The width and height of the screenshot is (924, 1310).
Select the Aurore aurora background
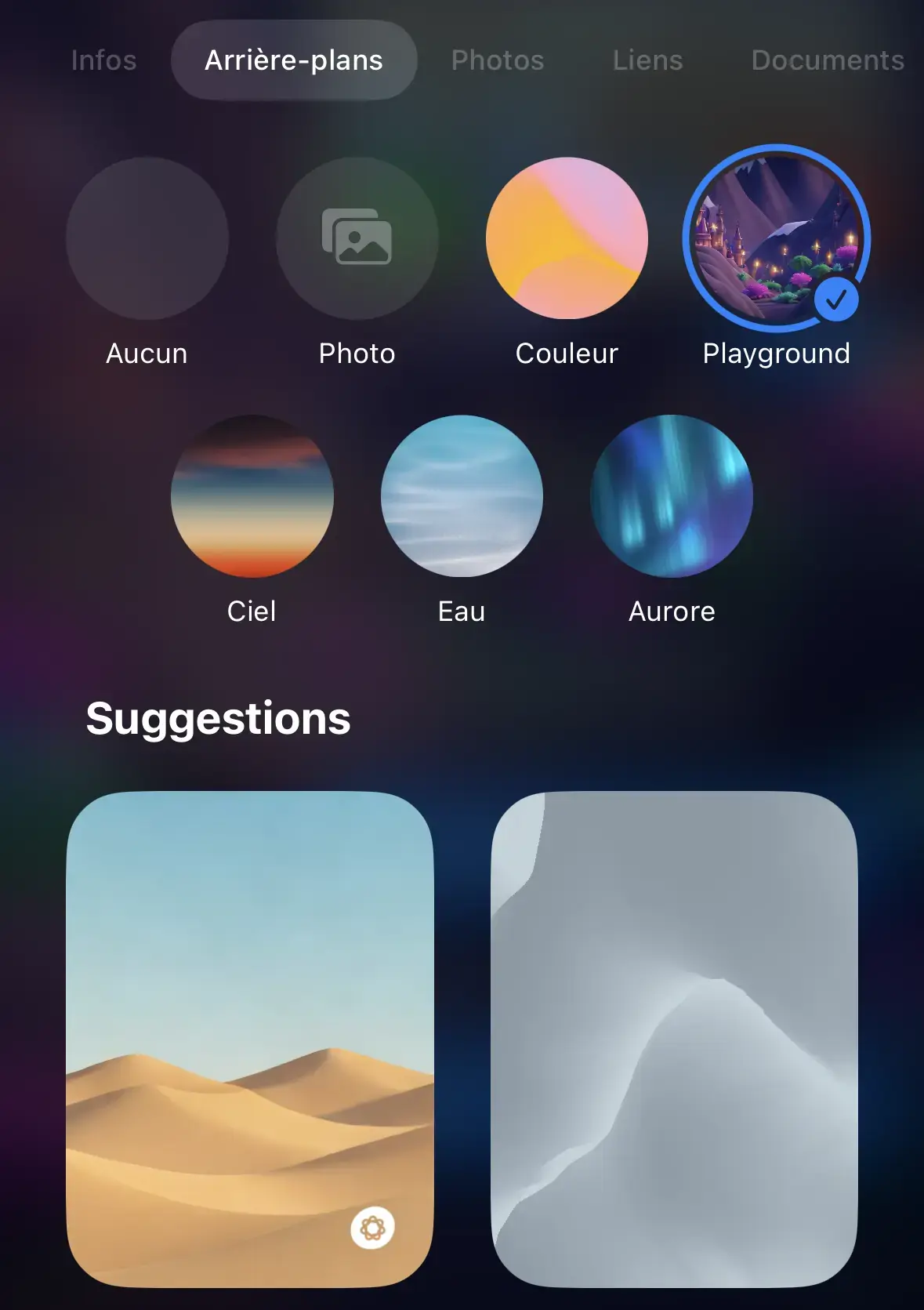[x=672, y=495]
